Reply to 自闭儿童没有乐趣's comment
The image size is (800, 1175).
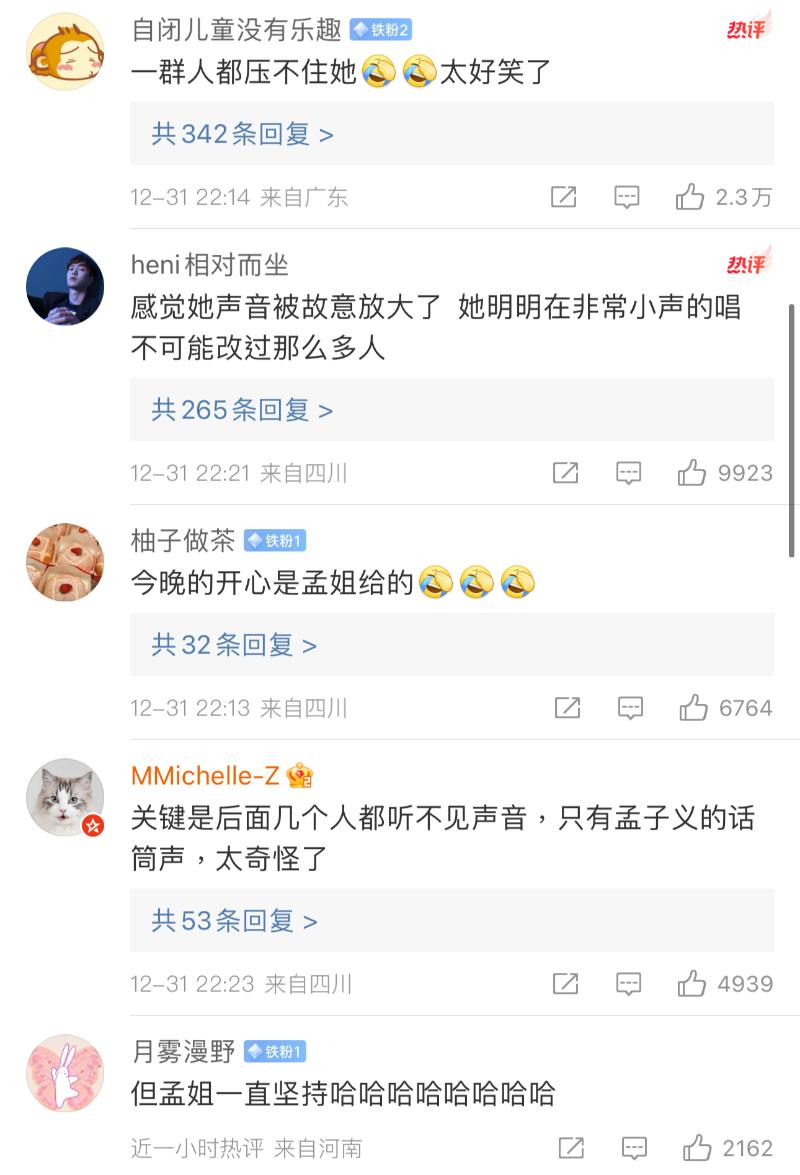[x=626, y=197]
